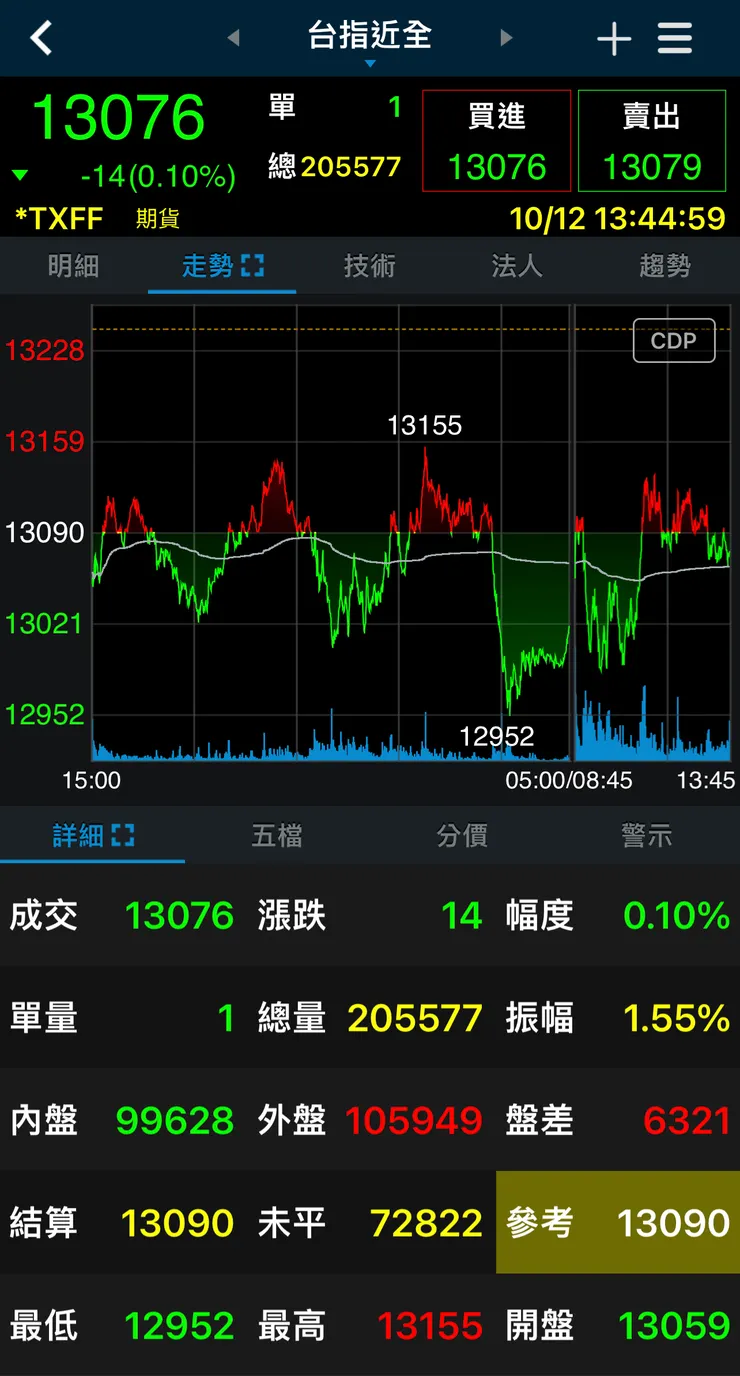Open symbol picker via title 台指近全
The height and width of the screenshot is (1376, 740).
coord(370,36)
